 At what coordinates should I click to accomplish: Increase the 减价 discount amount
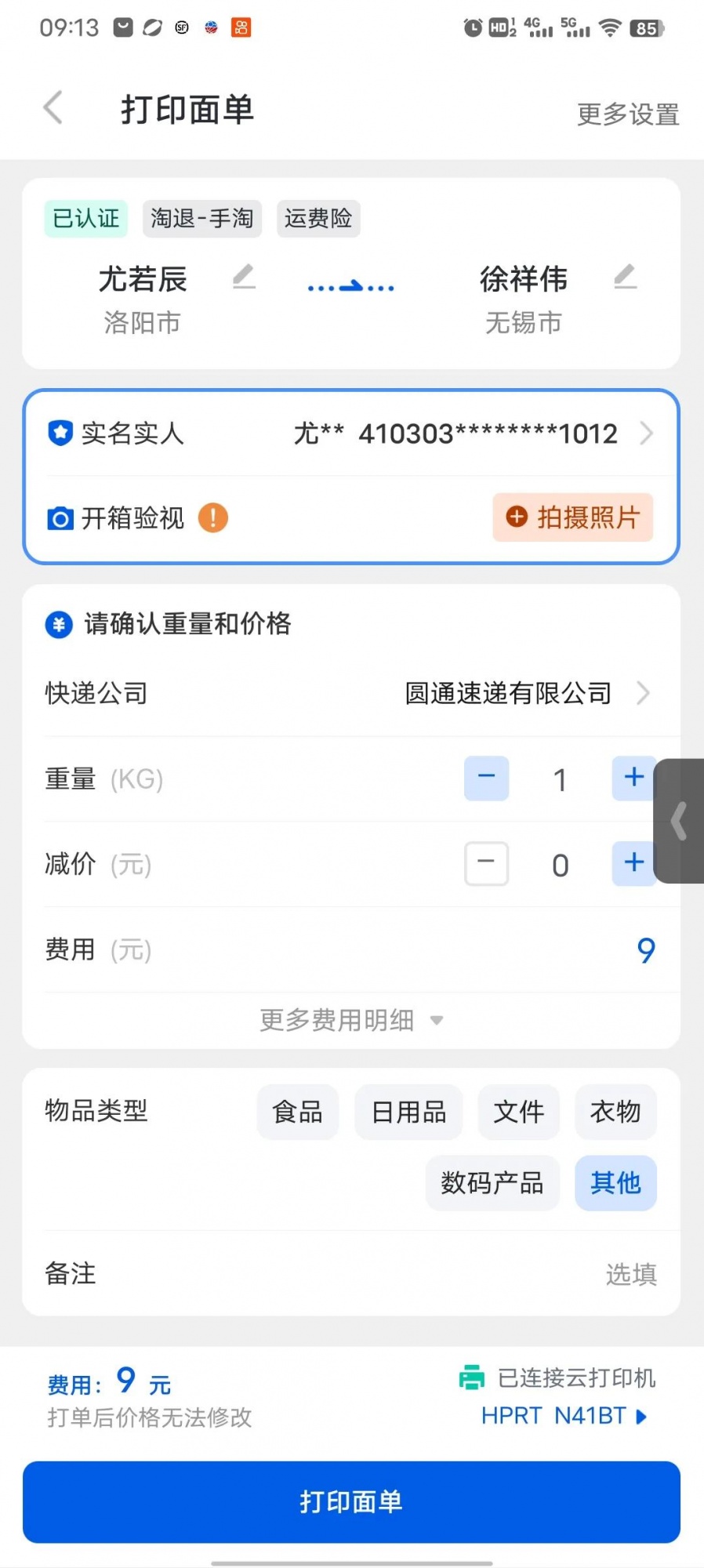(633, 864)
